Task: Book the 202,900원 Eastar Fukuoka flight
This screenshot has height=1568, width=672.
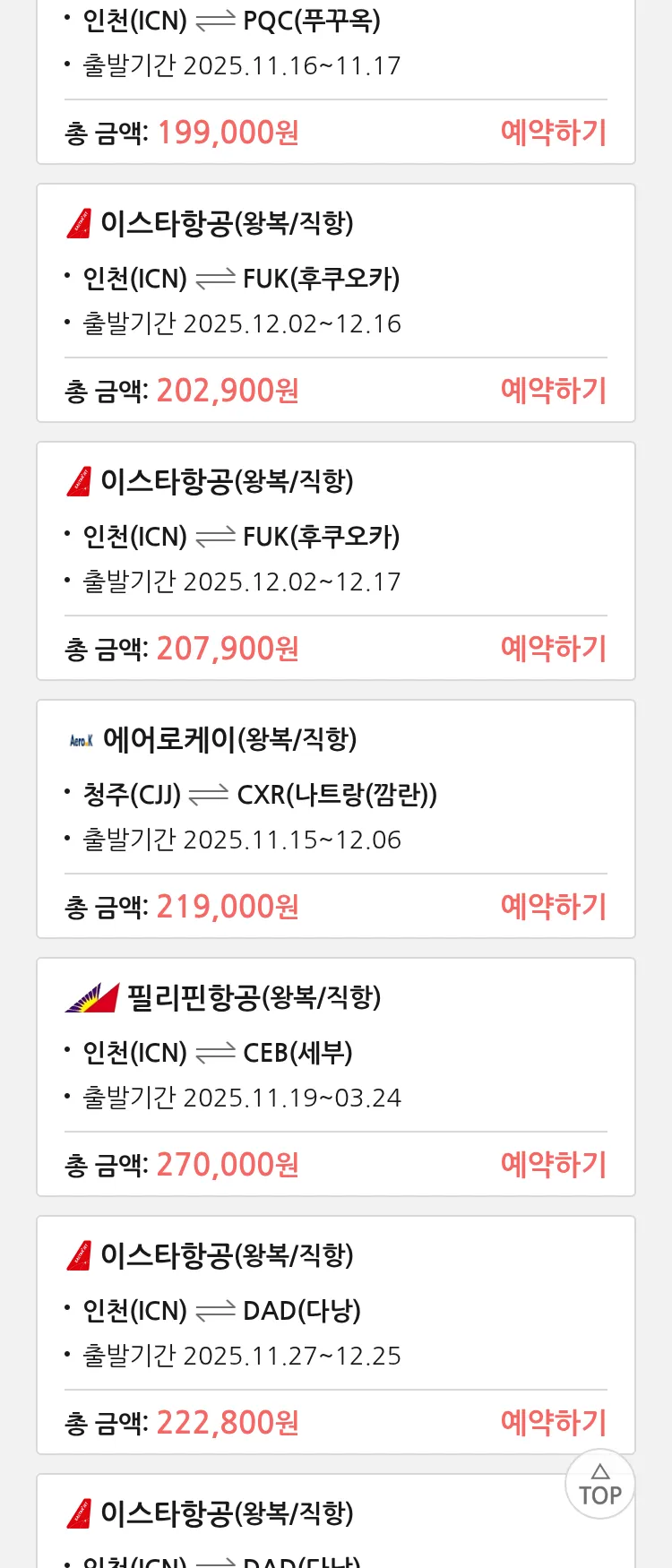Action: coord(553,391)
